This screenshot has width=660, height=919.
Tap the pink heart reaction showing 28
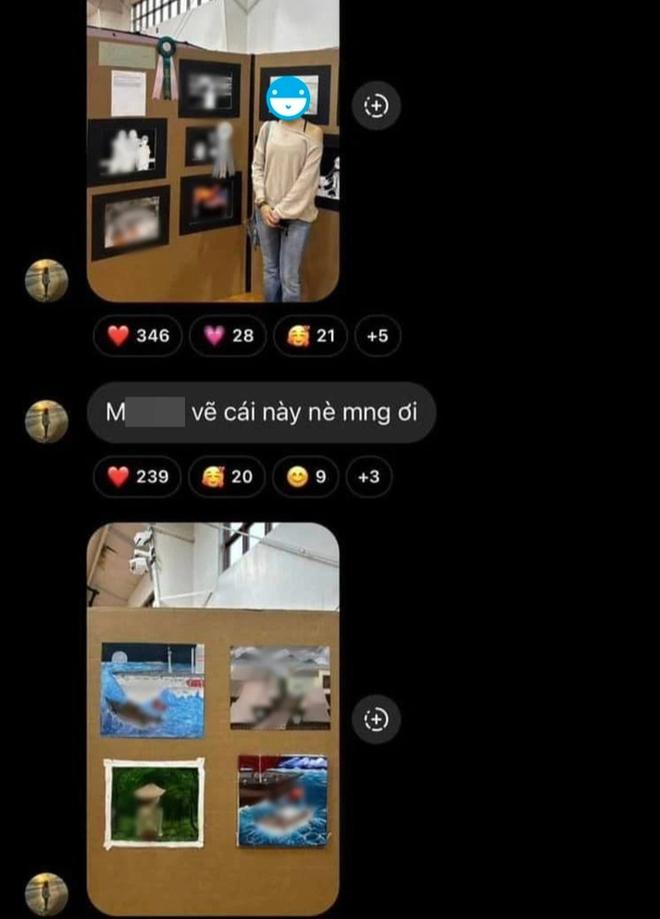228,336
